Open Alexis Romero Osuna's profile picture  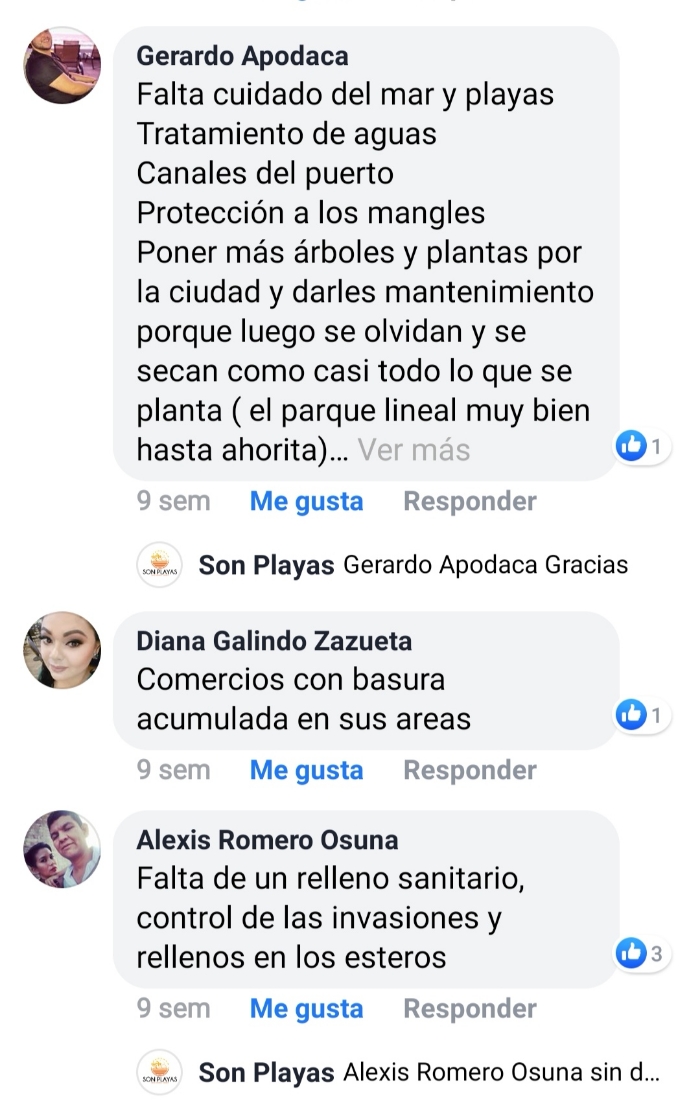[x=62, y=849]
